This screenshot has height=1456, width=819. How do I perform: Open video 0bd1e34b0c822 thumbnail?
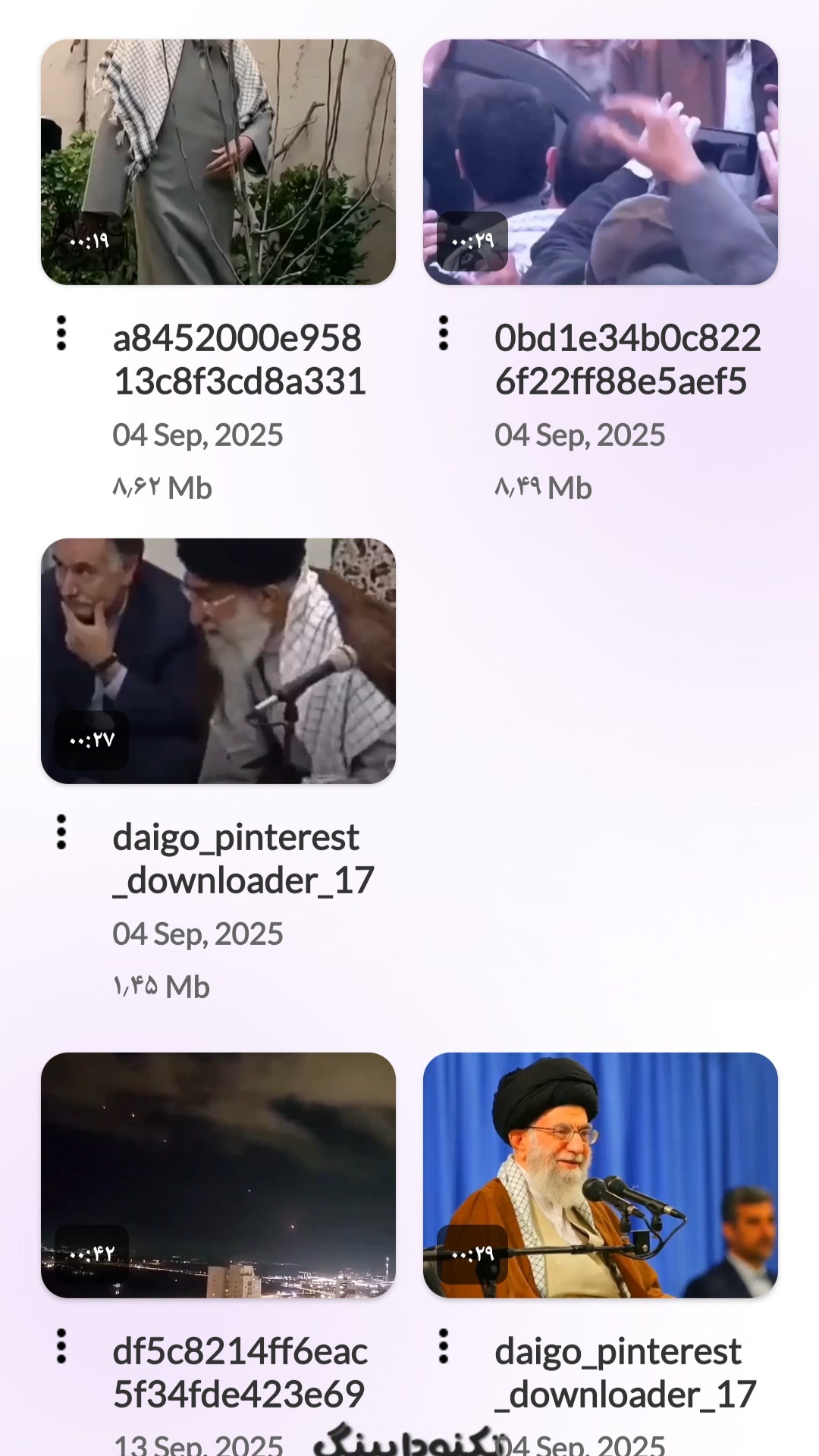(601, 162)
